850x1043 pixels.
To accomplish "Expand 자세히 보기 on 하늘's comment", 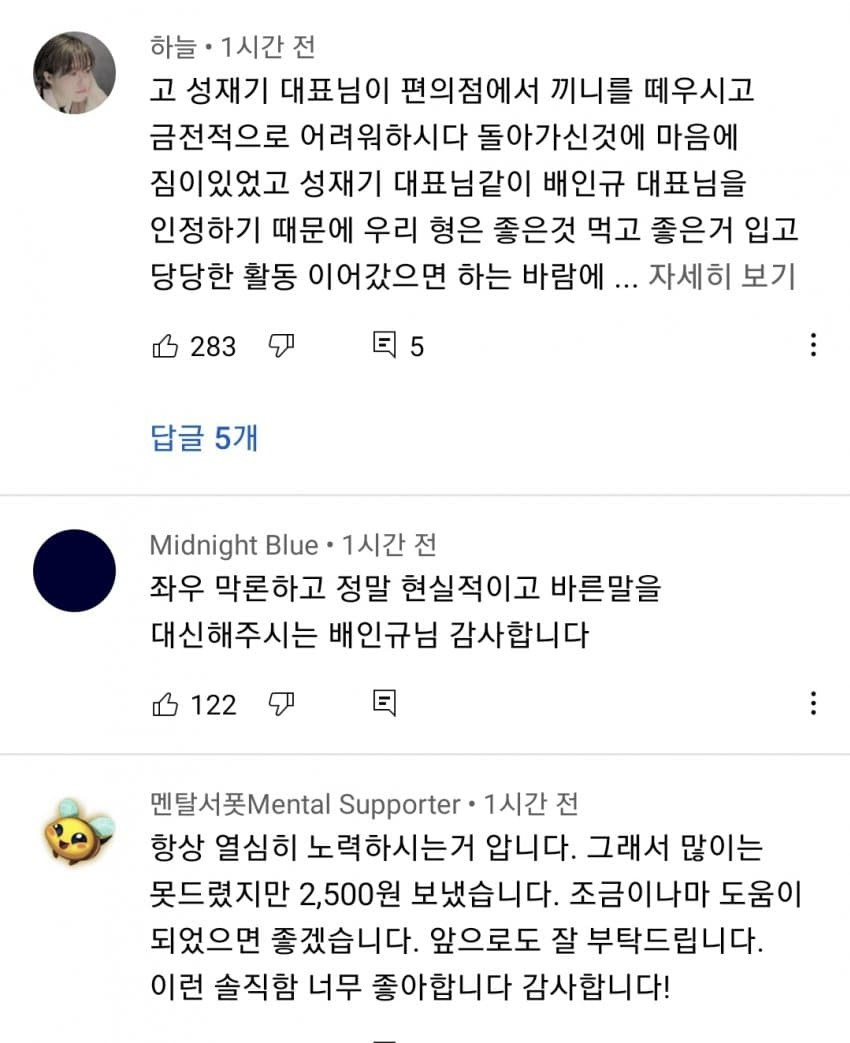I will coord(722,277).
